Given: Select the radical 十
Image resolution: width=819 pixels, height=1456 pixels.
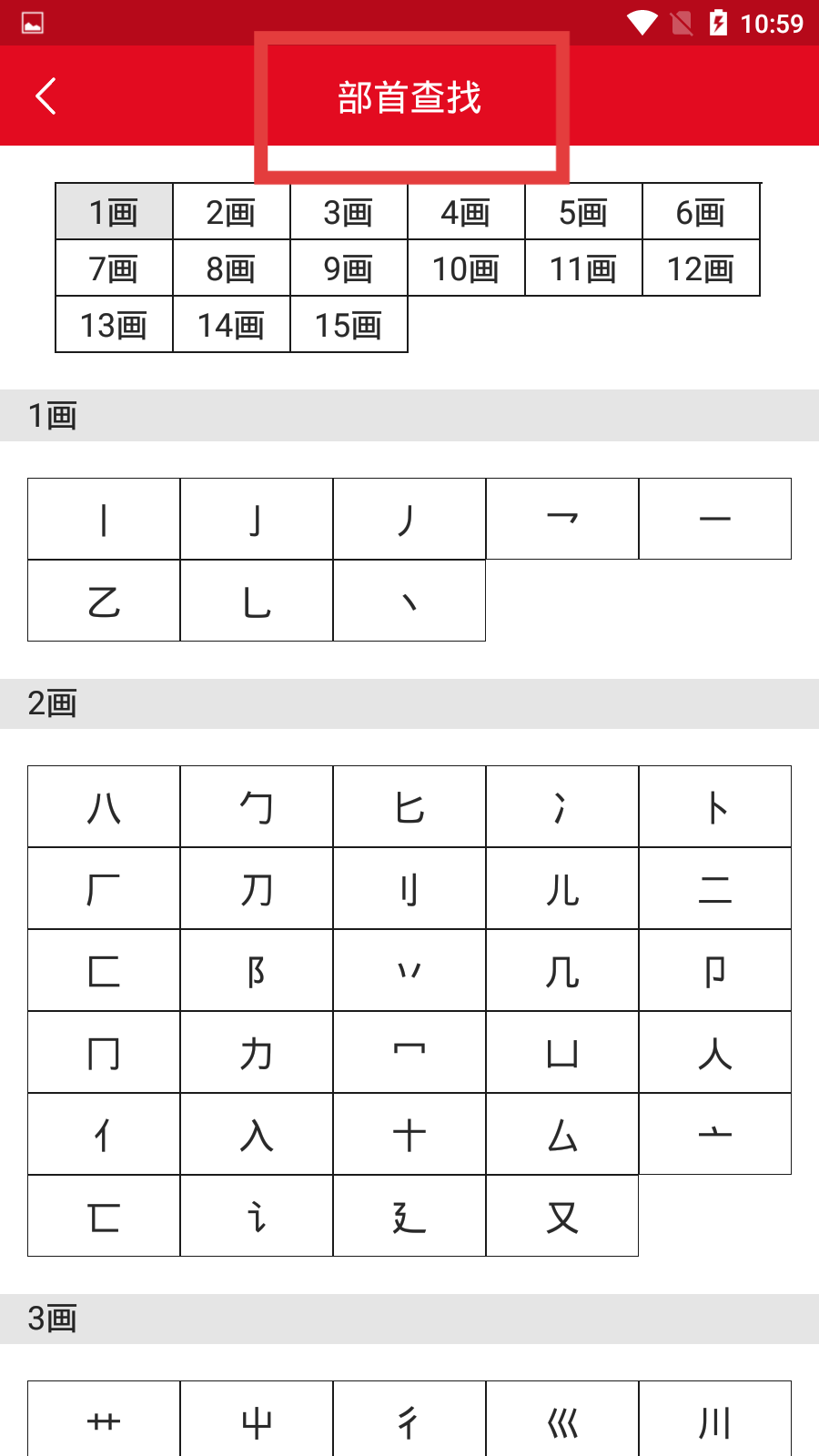Looking at the screenshot, I should [409, 1134].
